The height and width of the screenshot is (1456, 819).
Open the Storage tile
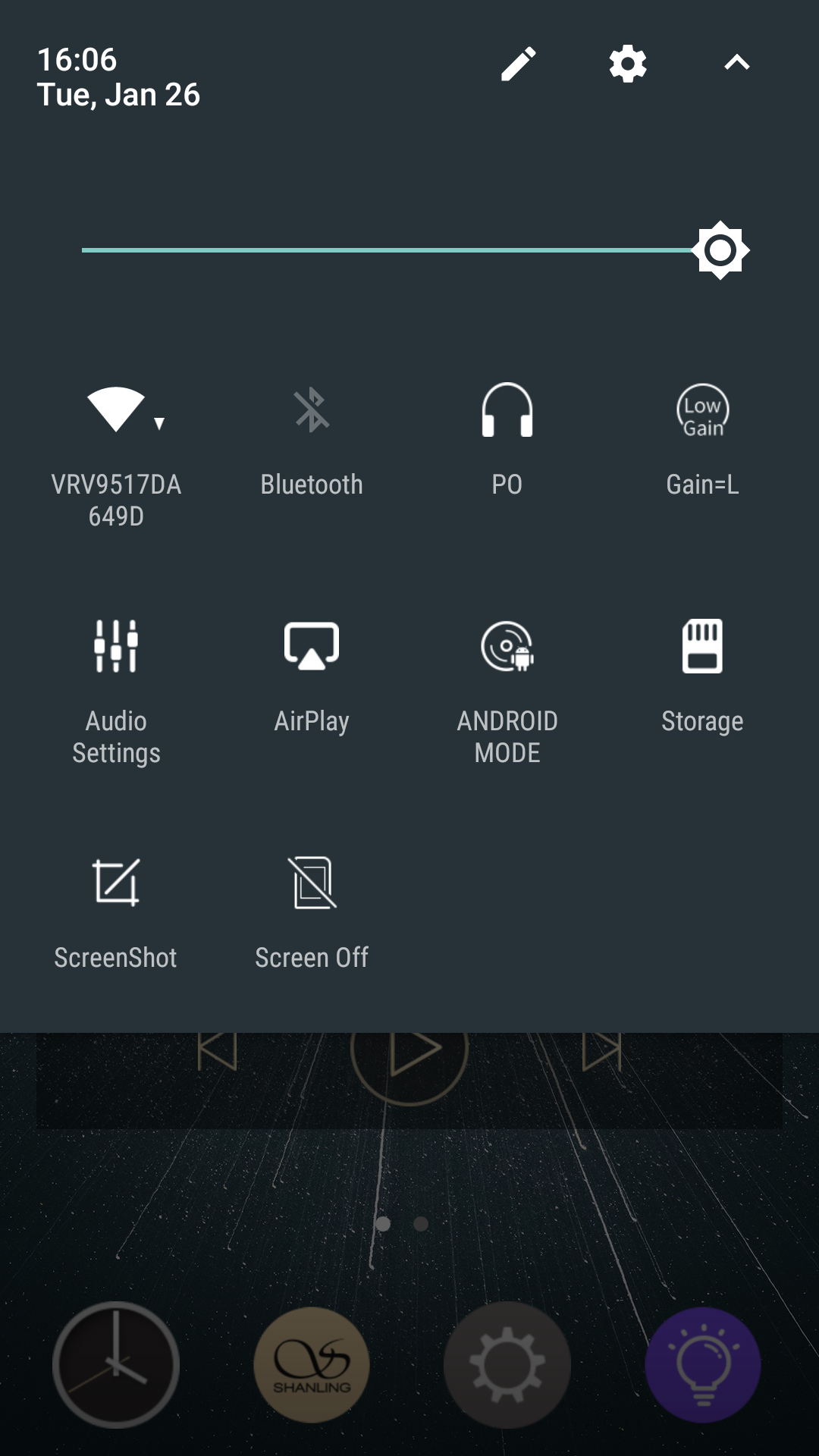click(x=702, y=647)
